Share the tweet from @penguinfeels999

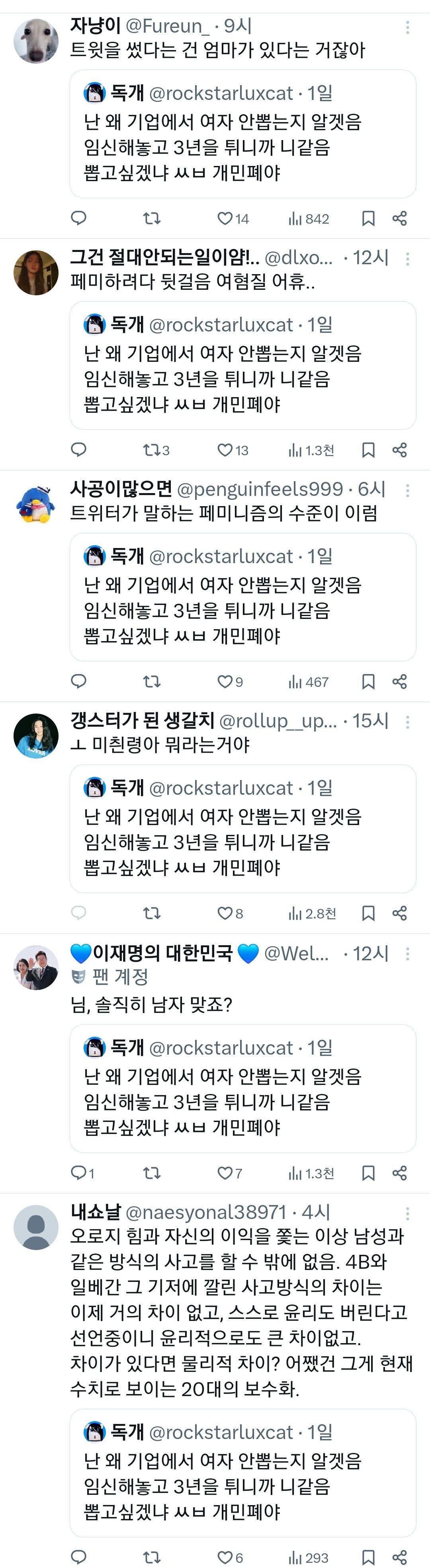click(x=400, y=681)
